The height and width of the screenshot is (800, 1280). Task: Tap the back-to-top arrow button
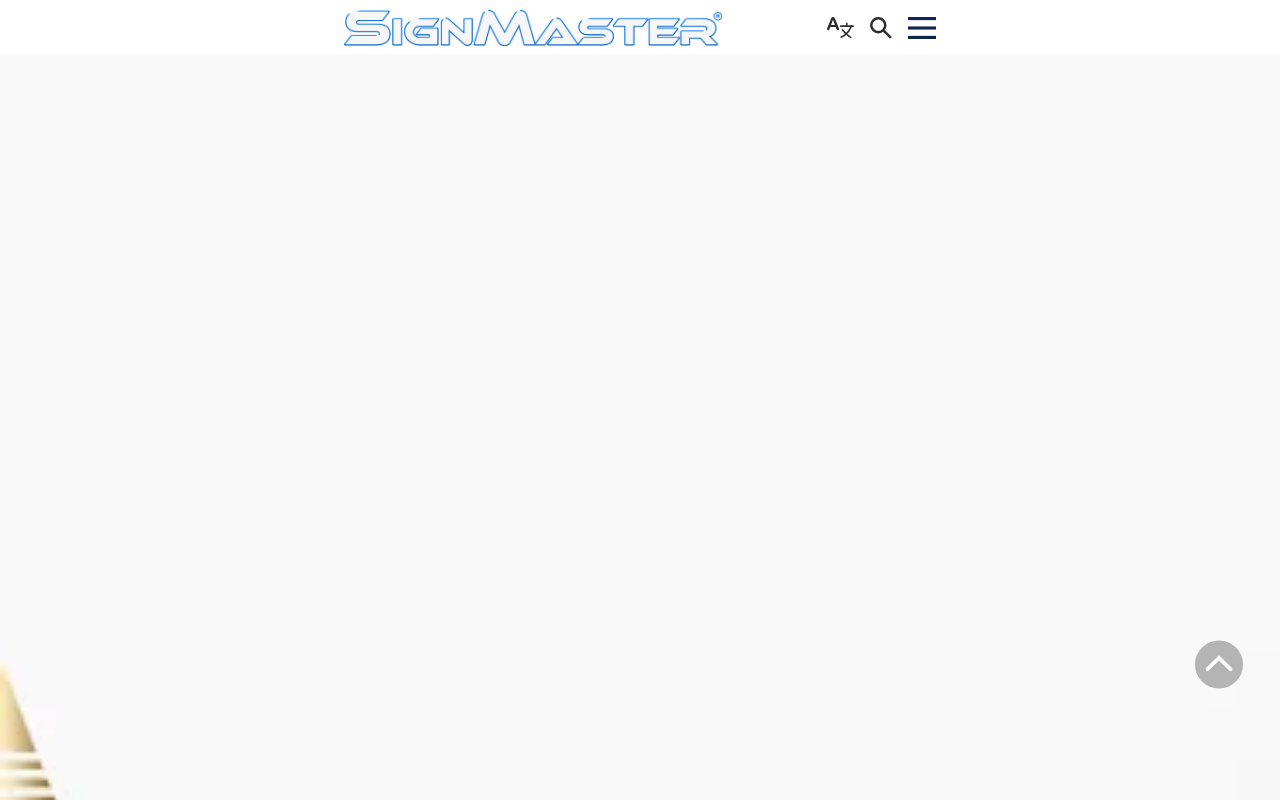[x=1219, y=665]
